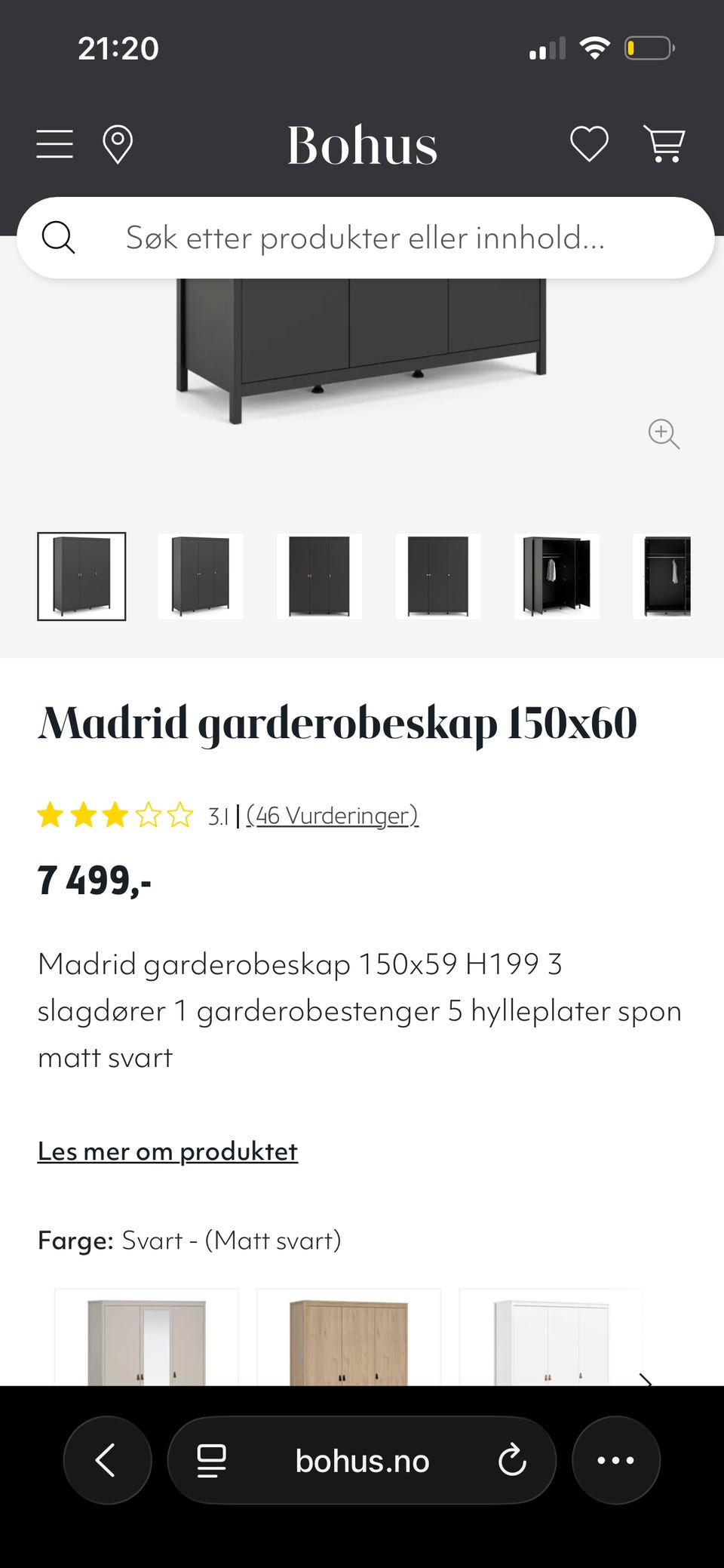This screenshot has height=1568, width=724.
Task: Expand the open-wardrobe interior thumbnail view
Action: (557, 576)
